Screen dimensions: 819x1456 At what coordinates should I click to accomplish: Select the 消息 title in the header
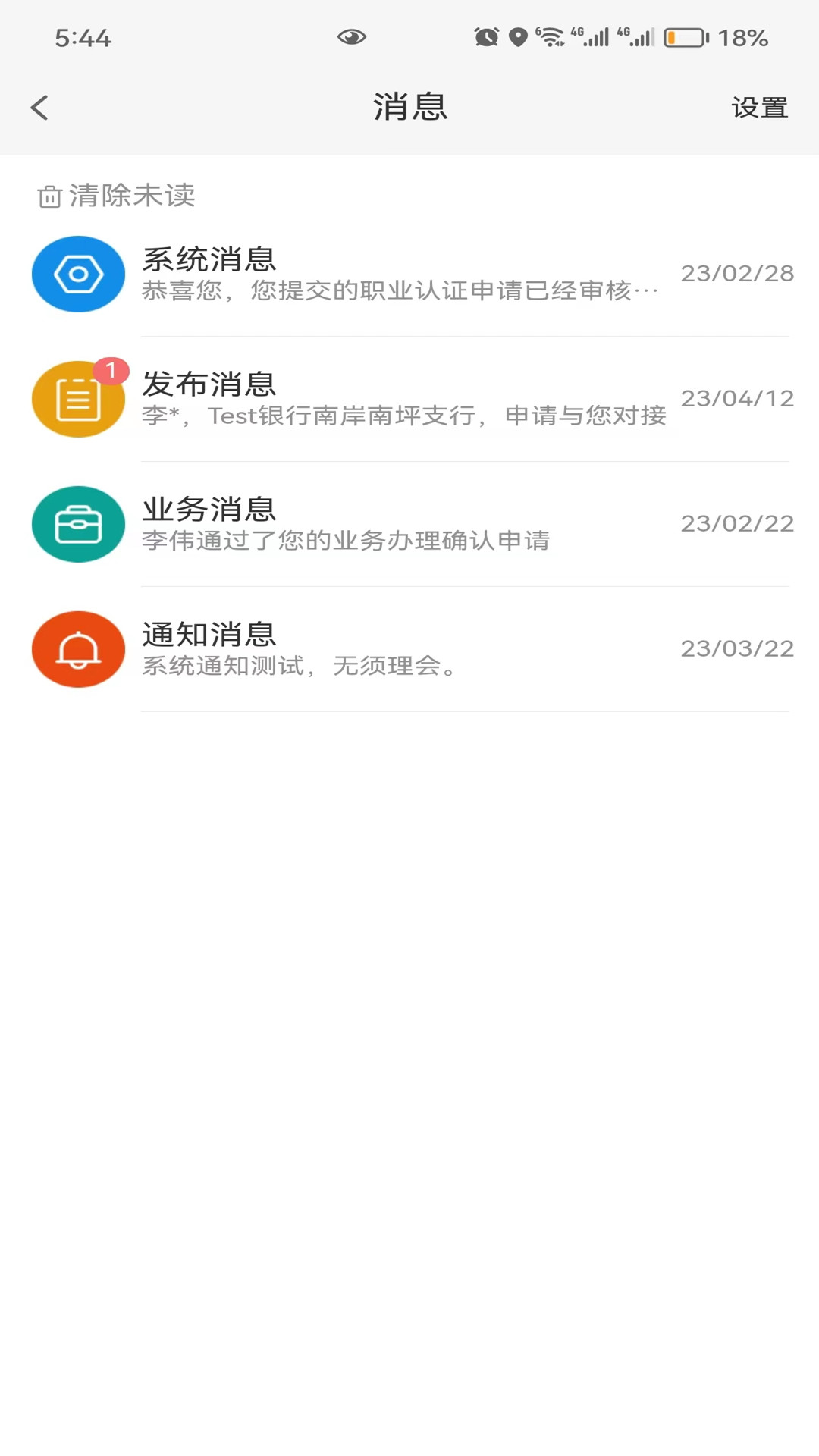[409, 107]
